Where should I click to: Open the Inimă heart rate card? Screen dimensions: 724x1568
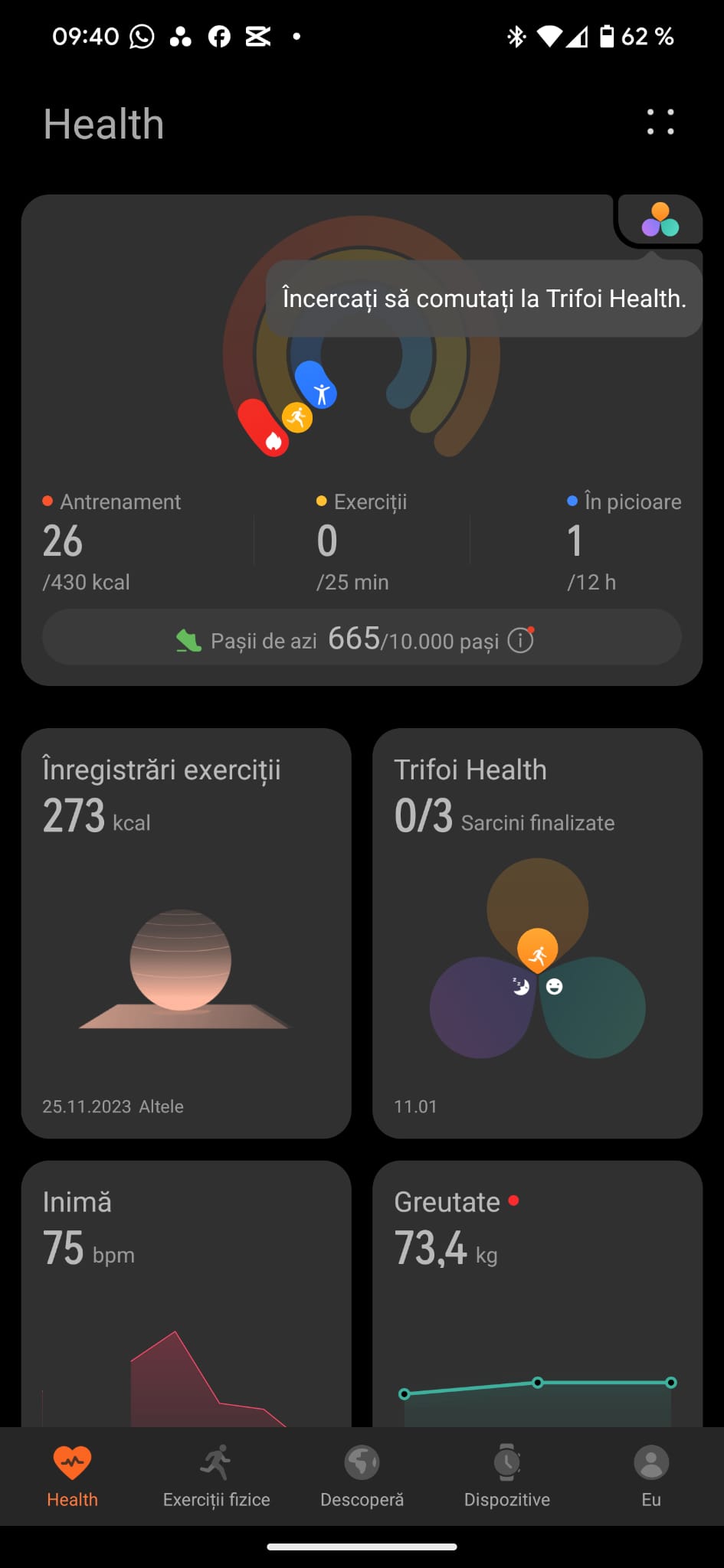pos(186,1292)
